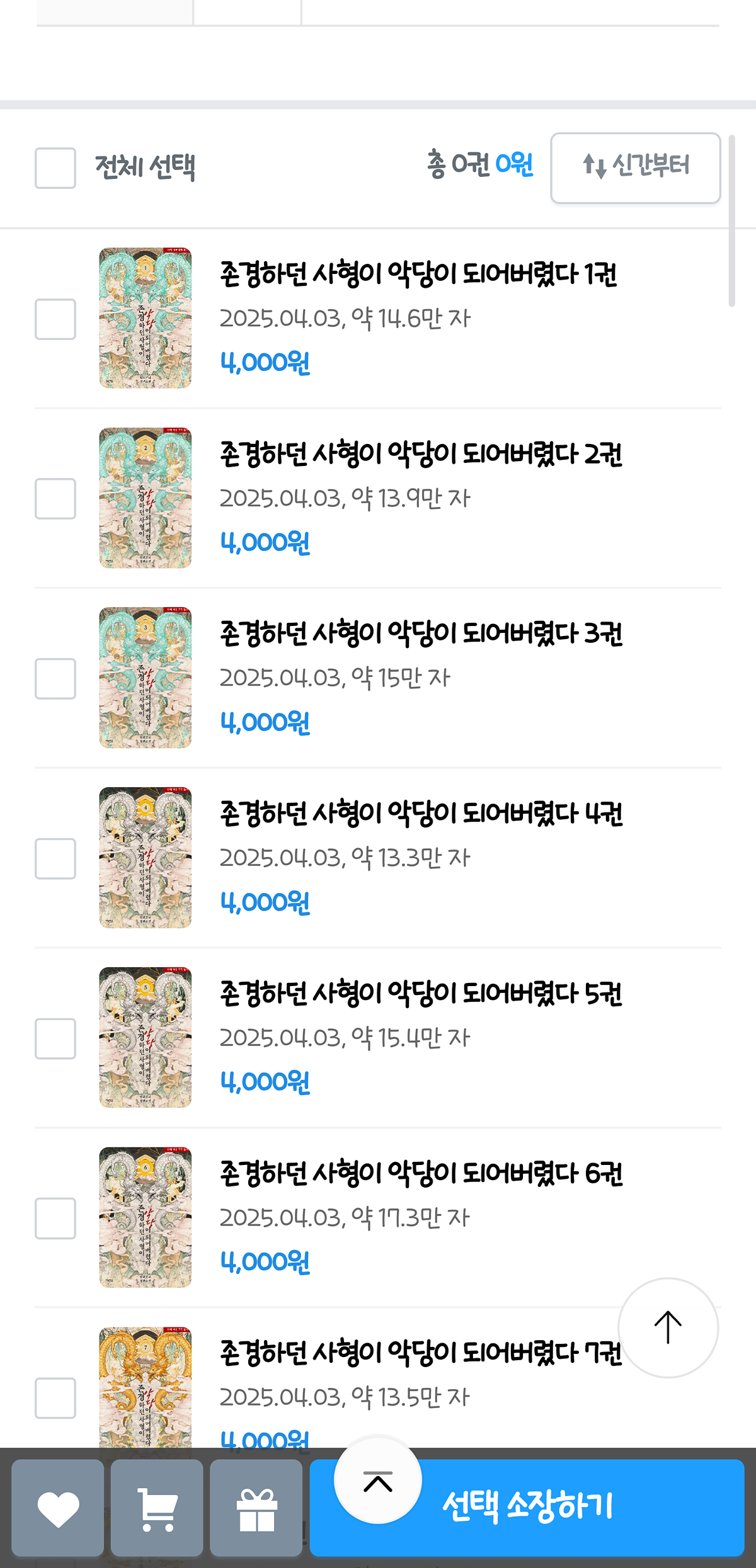Tick the checkbox for volume 3권

(x=55, y=679)
